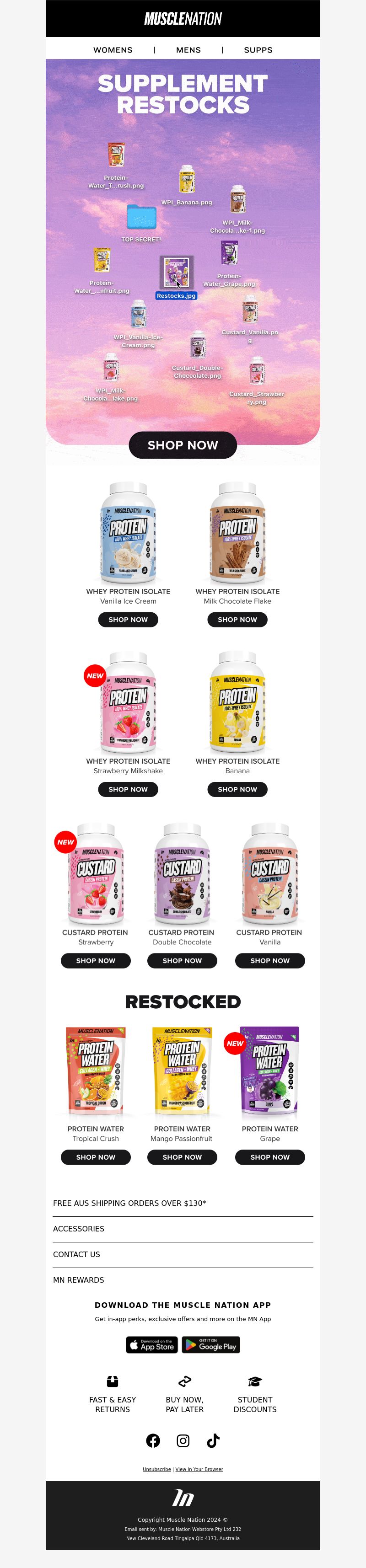Tap the Unsubscribe link
This screenshot has height=1568, width=366.
(156, 1469)
